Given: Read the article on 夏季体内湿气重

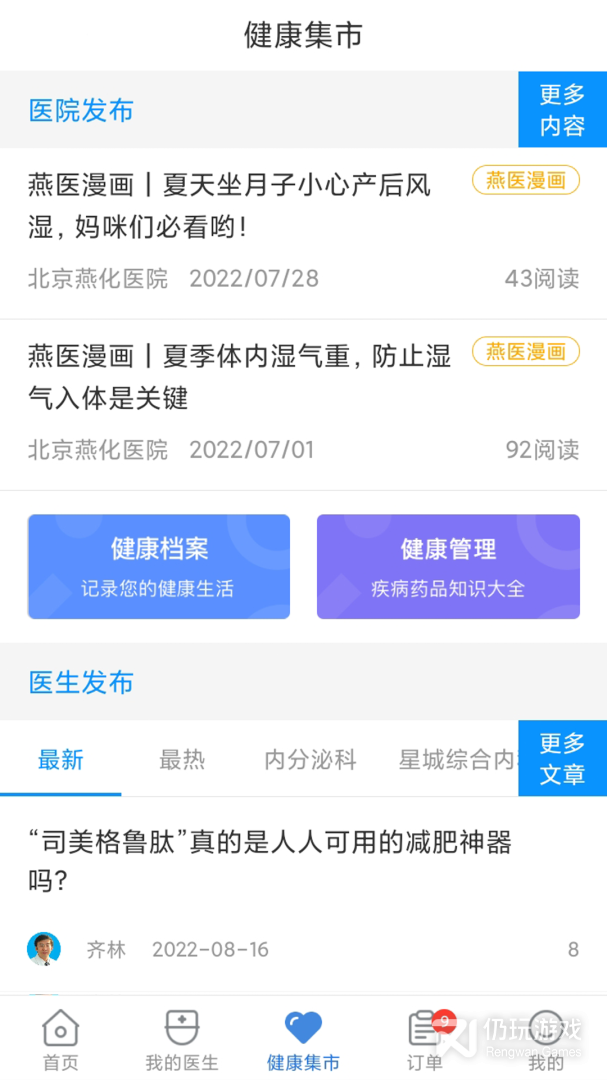Looking at the screenshot, I should [x=240, y=377].
